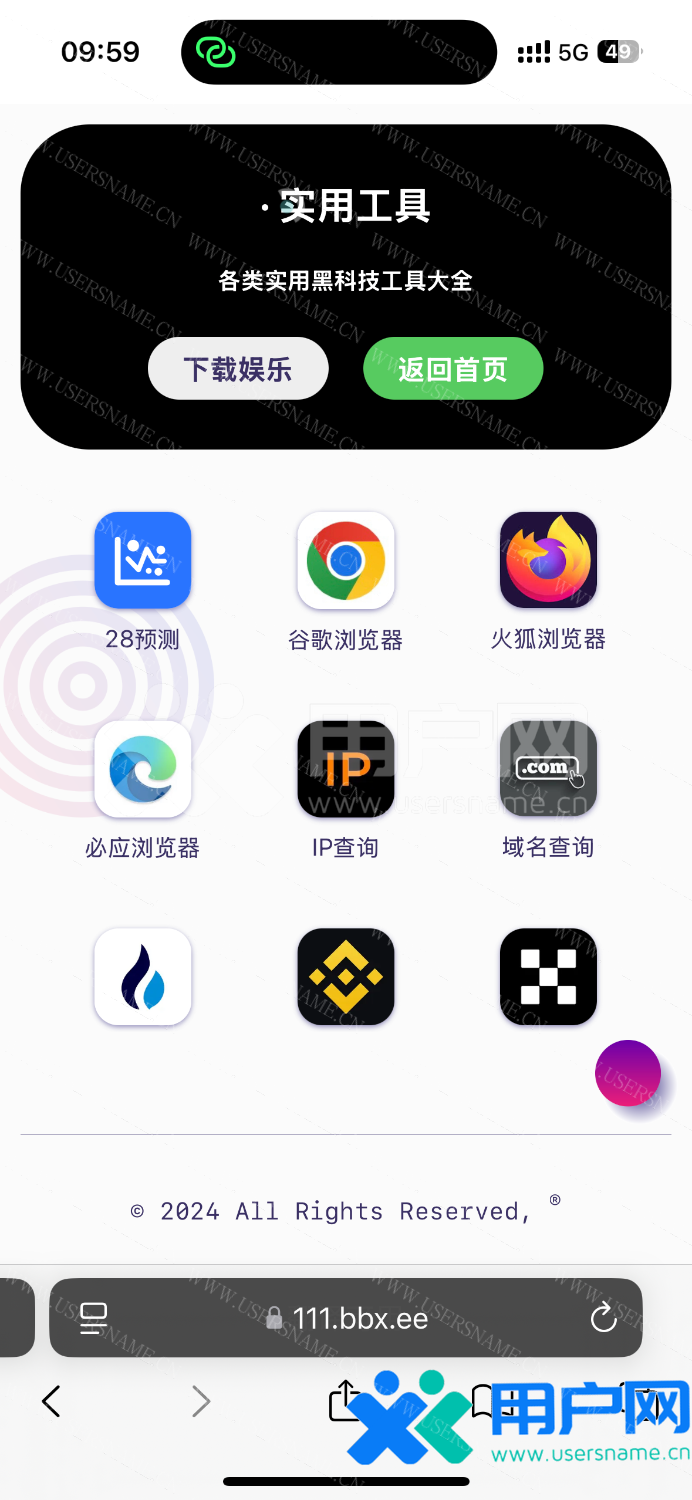Launch the IP查询 tool
692x1500 pixels.
(x=345, y=769)
